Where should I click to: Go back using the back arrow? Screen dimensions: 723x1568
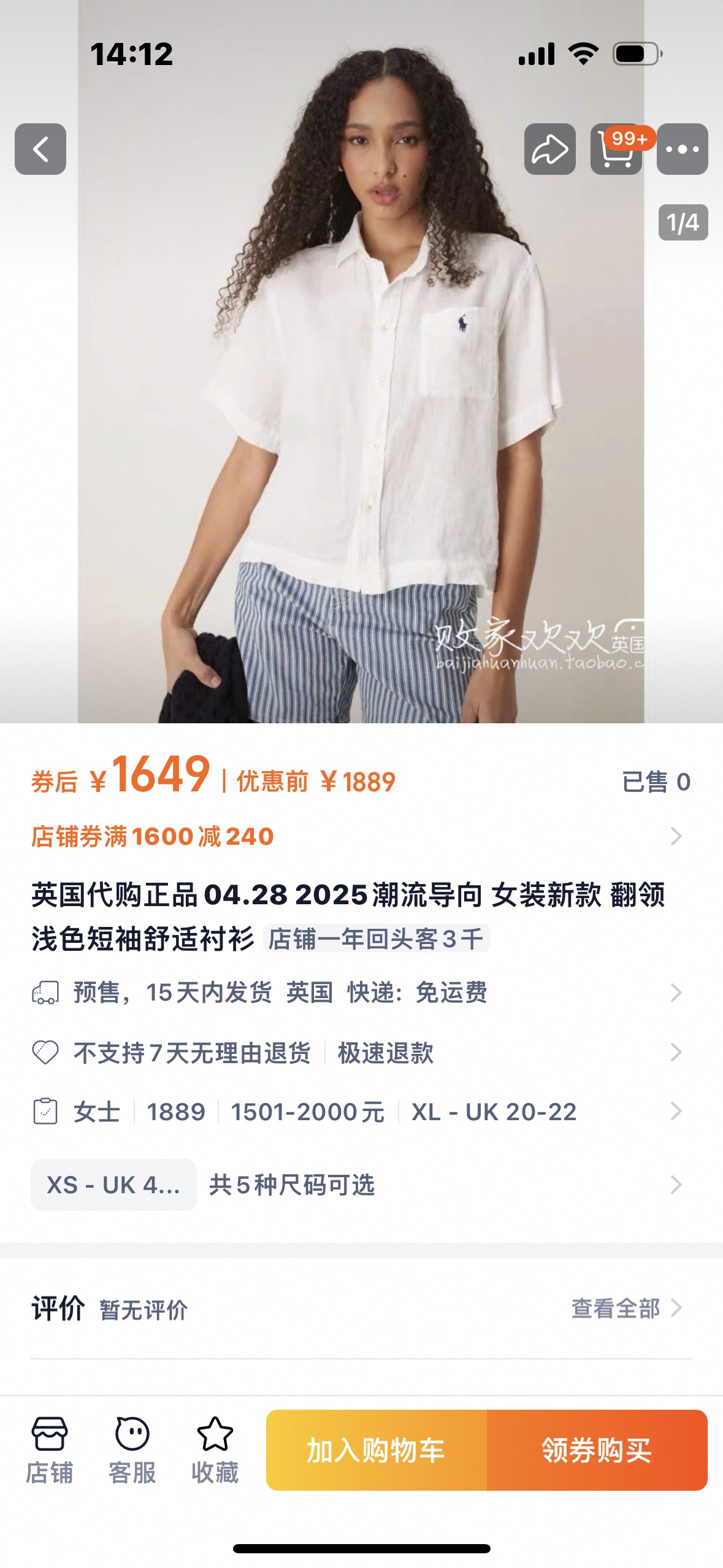click(40, 149)
